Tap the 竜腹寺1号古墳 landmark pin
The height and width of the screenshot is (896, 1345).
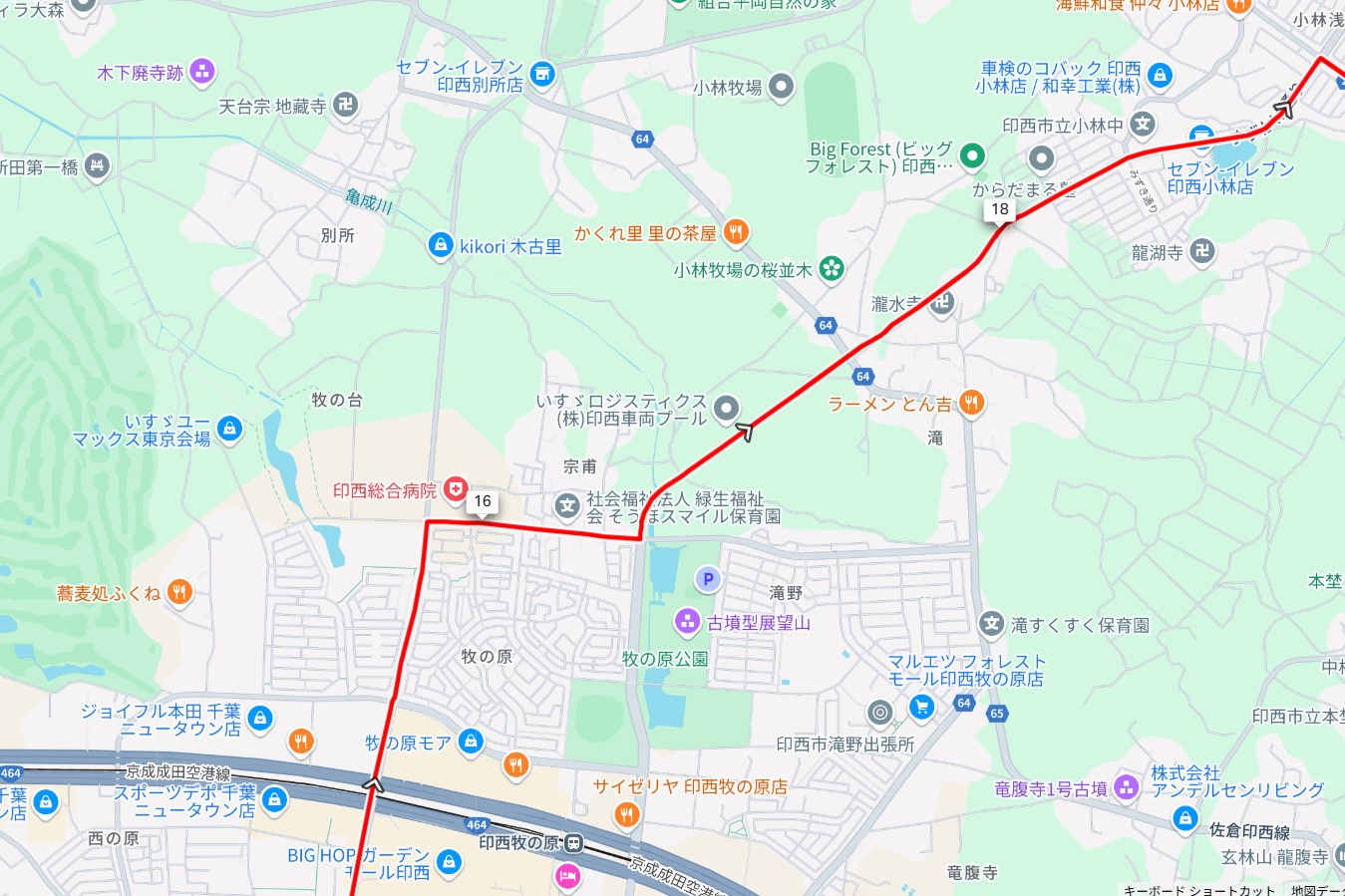point(1126,787)
